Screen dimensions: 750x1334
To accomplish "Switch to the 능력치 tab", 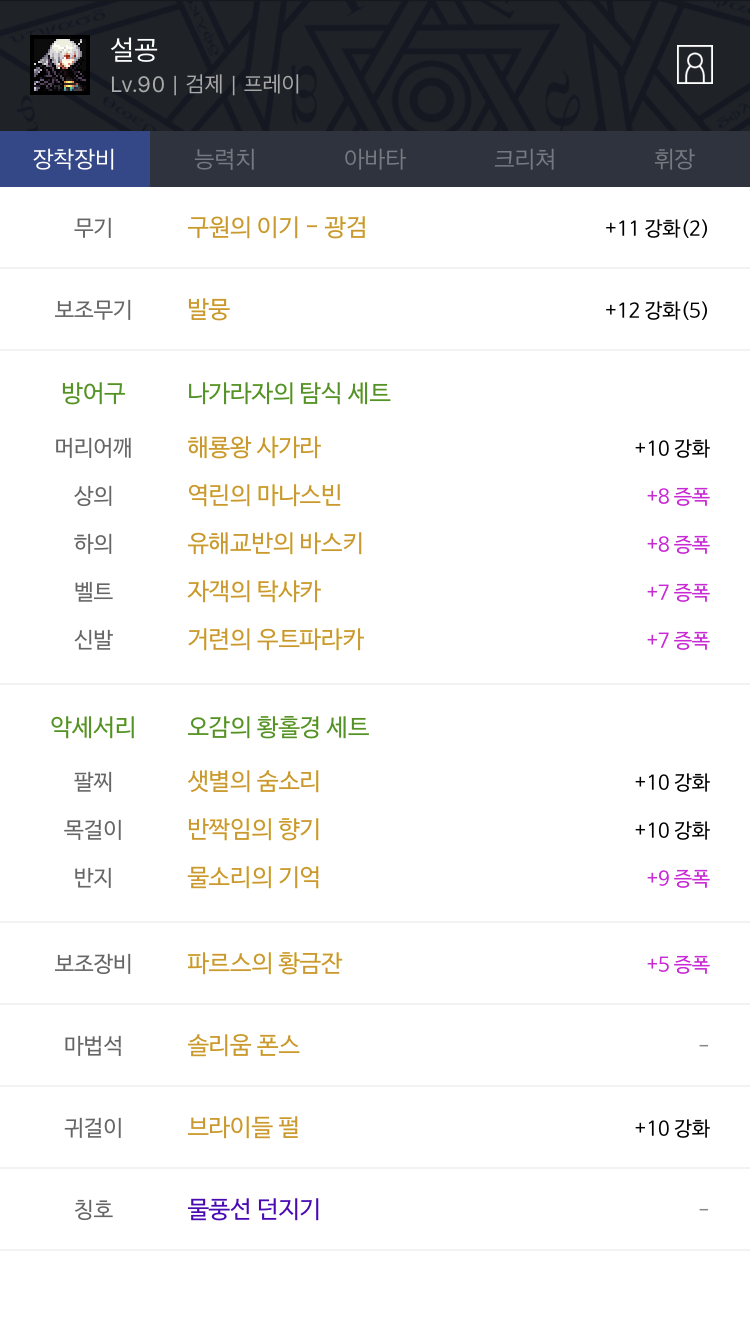I will click(x=225, y=159).
